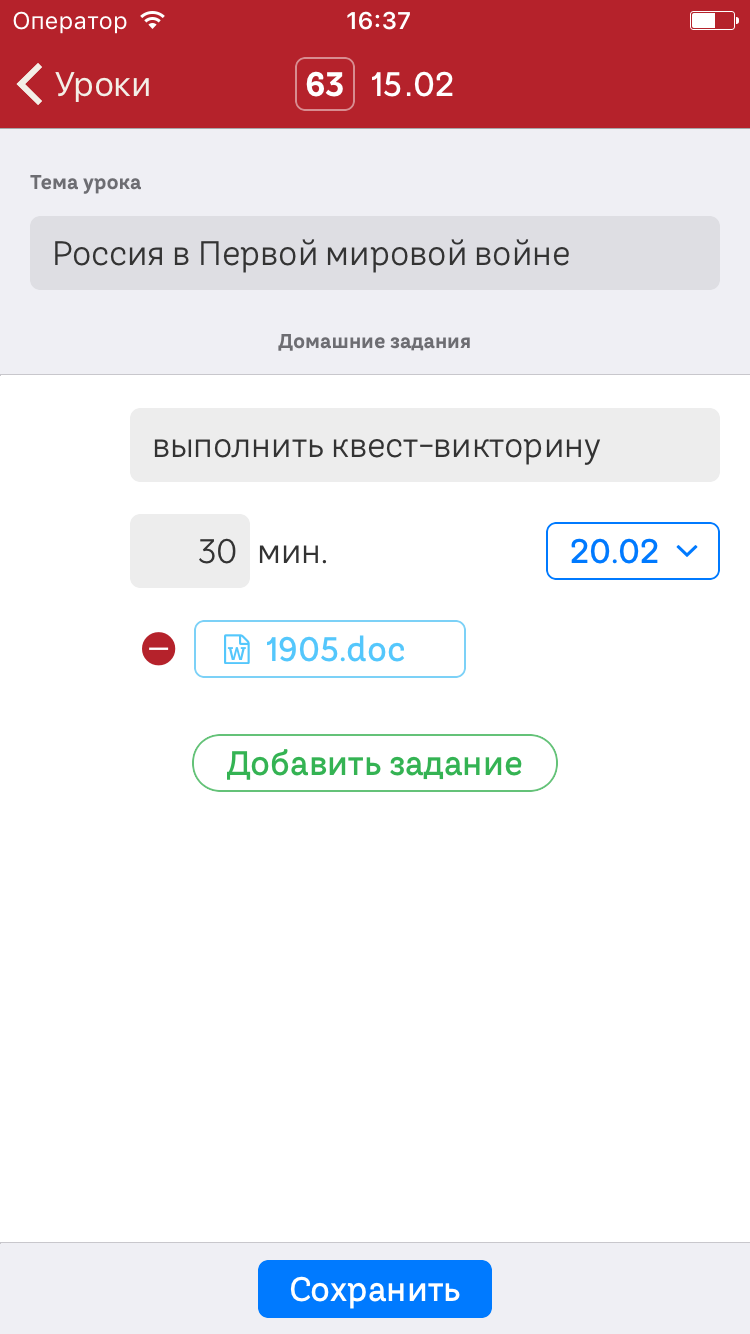Change the 30 minutes duration field
The image size is (750, 1334).
pyautogui.click(x=190, y=551)
